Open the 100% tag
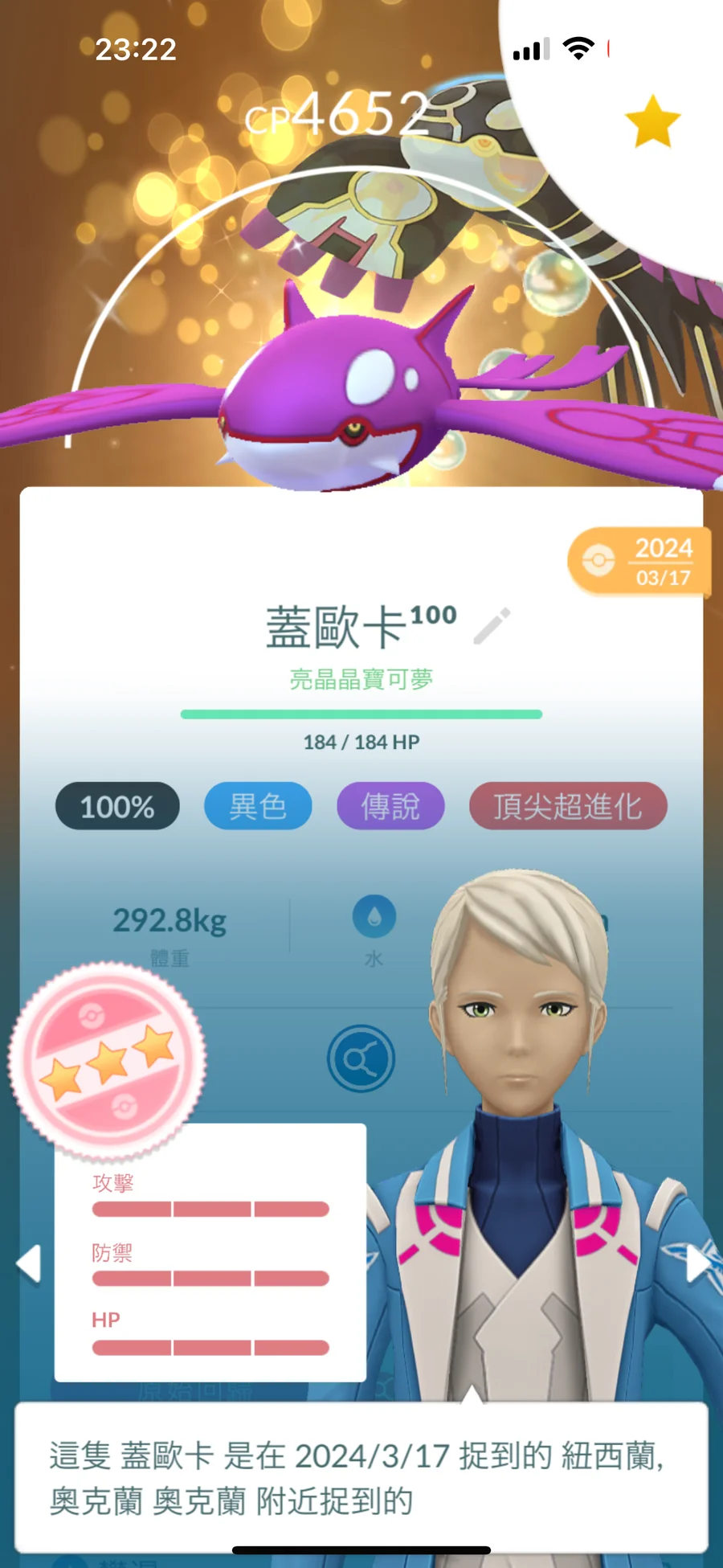Screen dimensions: 723x1568 click(117, 806)
